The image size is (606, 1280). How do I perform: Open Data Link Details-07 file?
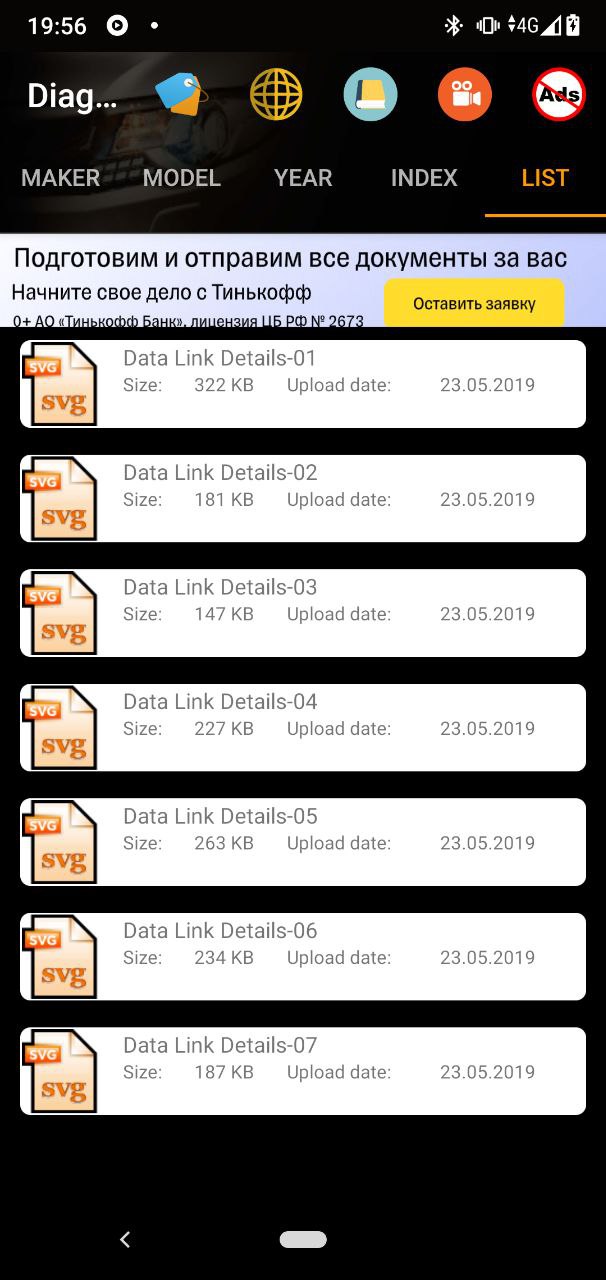tap(303, 1071)
